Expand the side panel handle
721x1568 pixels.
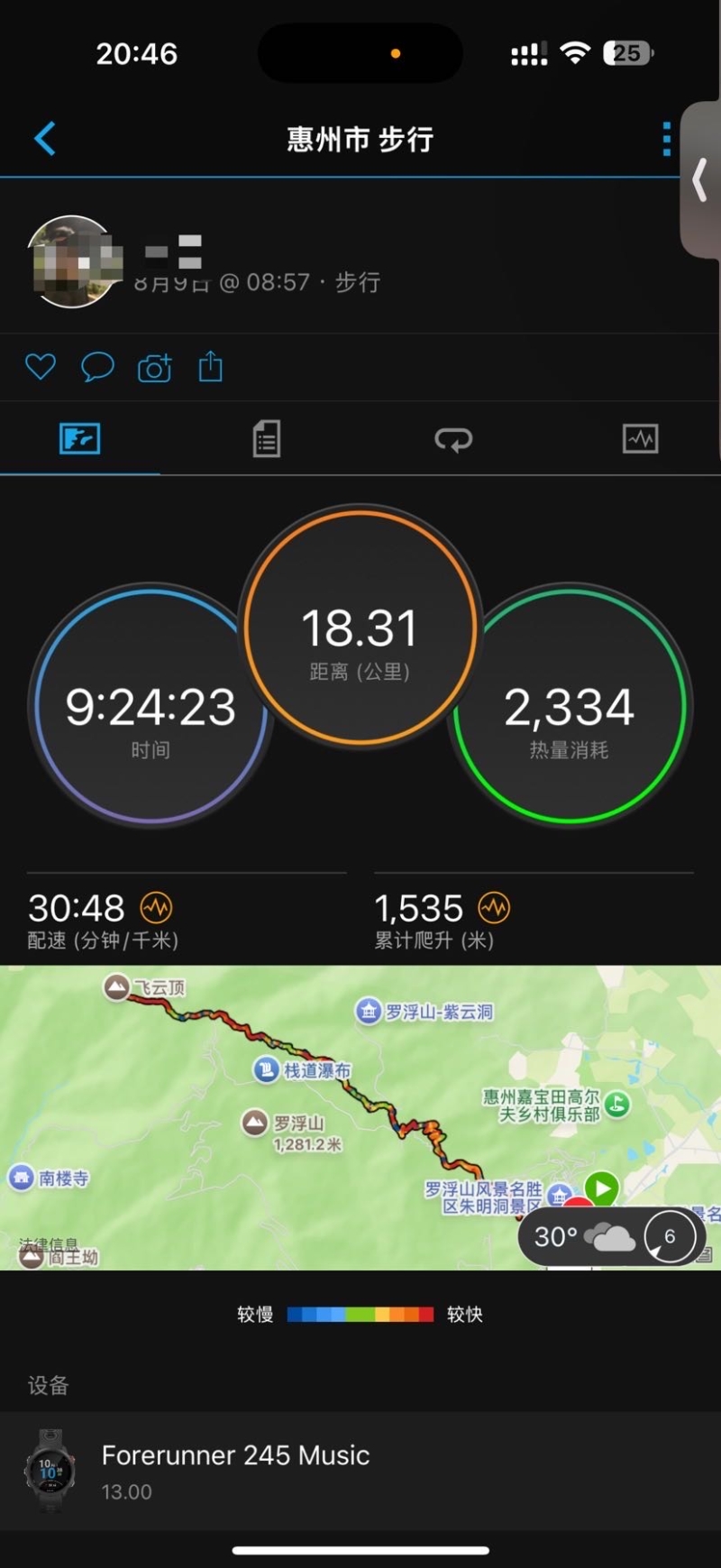700,180
